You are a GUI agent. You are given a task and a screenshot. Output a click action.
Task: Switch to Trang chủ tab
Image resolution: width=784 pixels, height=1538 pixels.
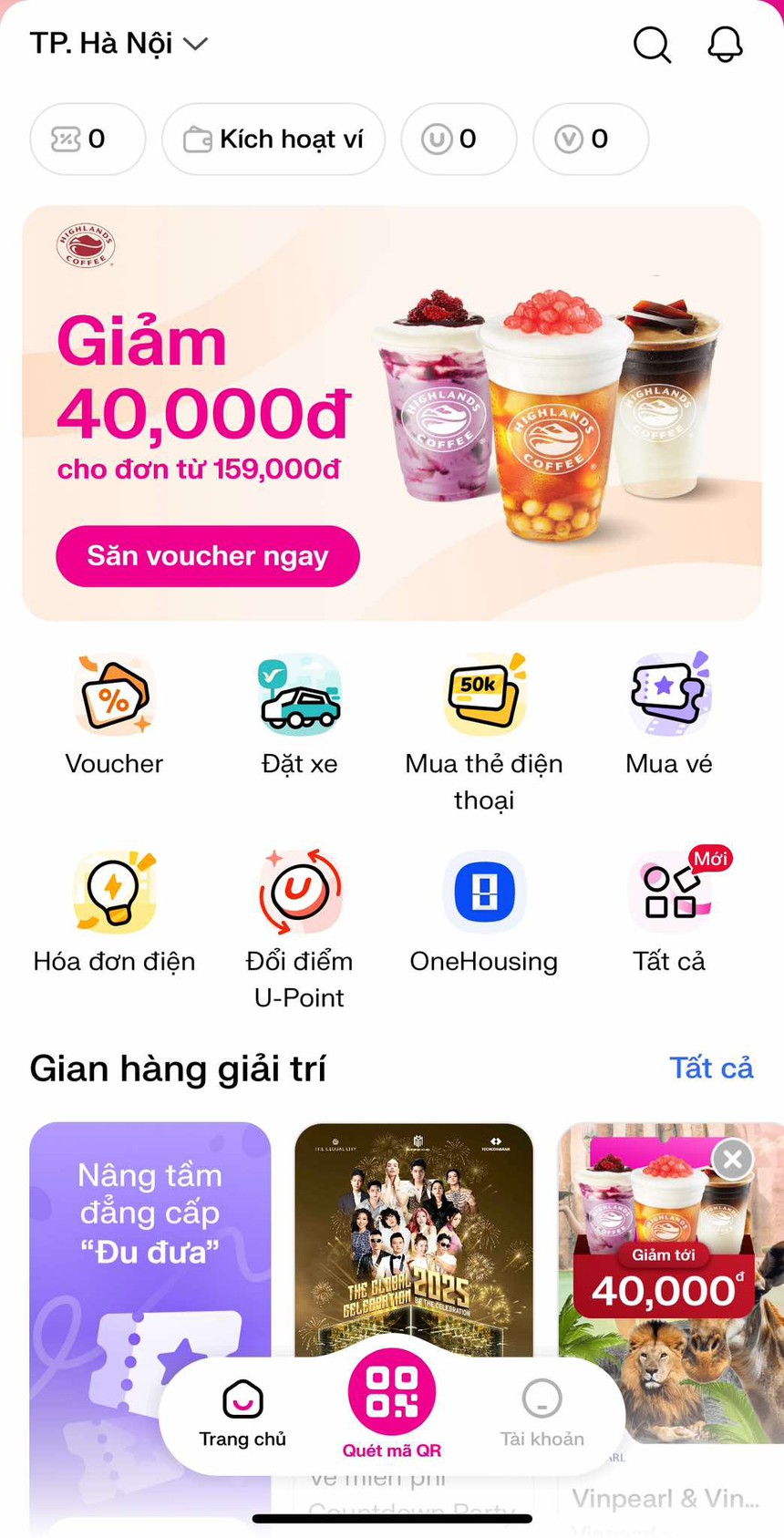pyautogui.click(x=242, y=1413)
